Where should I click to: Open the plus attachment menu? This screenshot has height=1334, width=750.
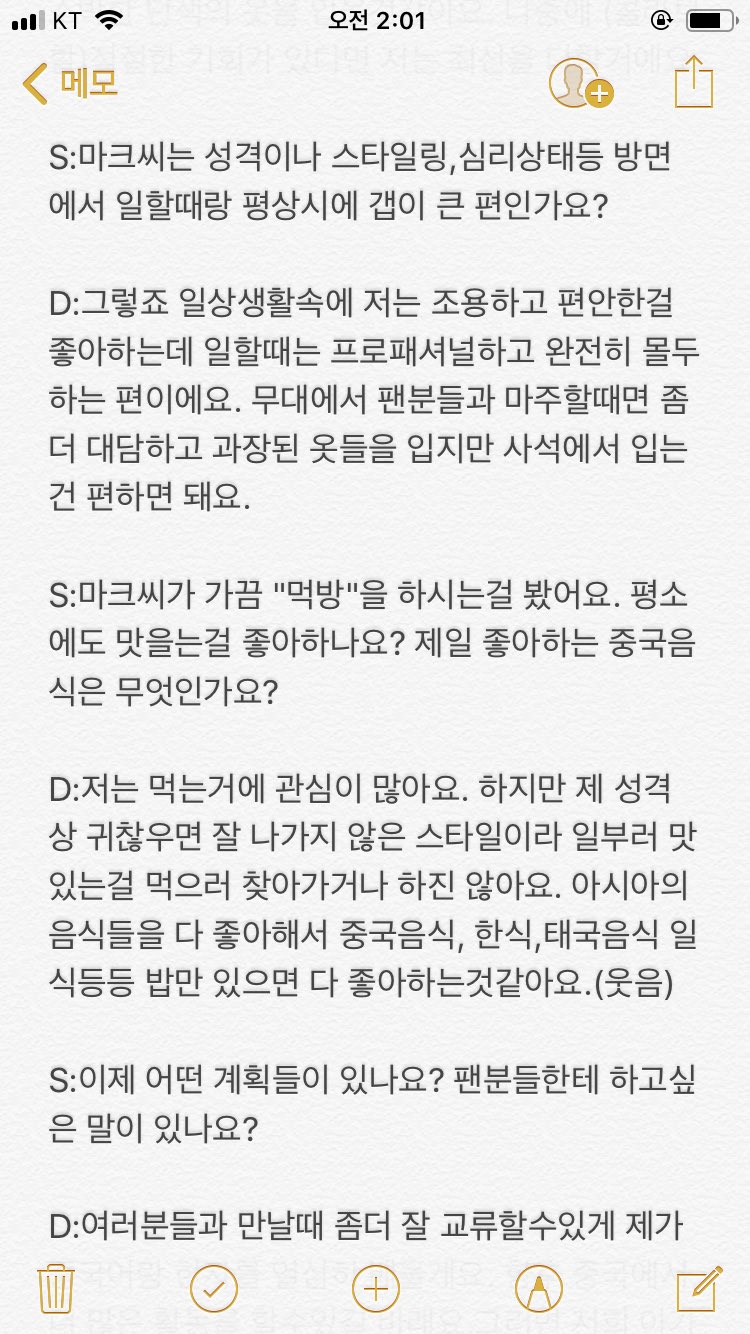point(375,1287)
